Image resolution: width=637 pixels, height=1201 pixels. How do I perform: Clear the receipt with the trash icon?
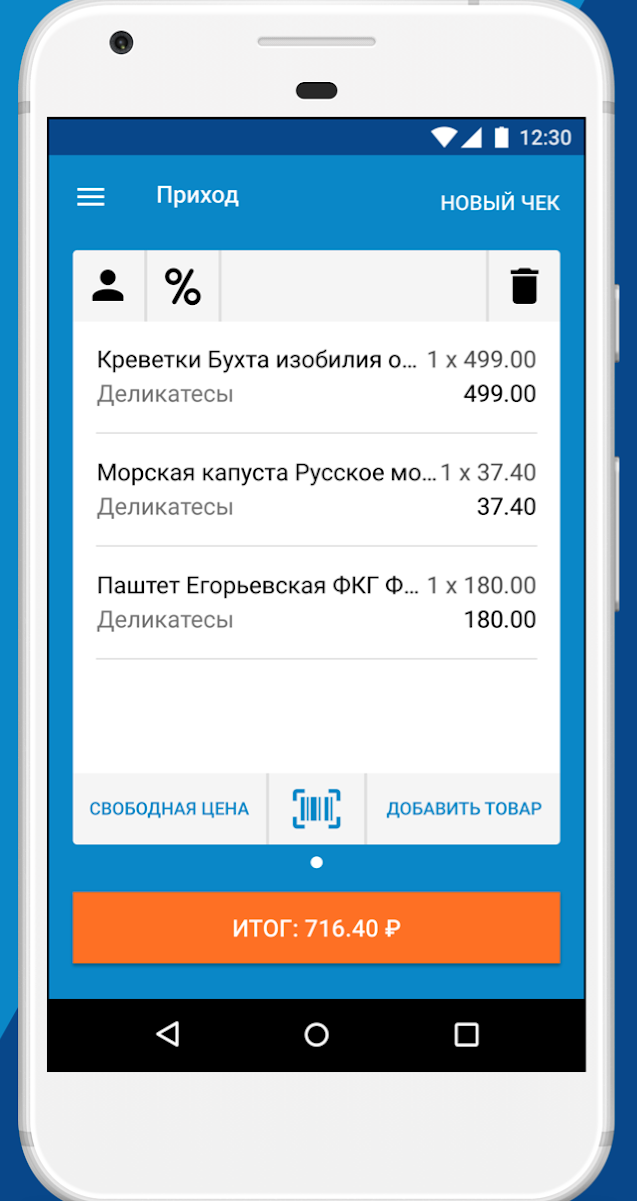(524, 286)
